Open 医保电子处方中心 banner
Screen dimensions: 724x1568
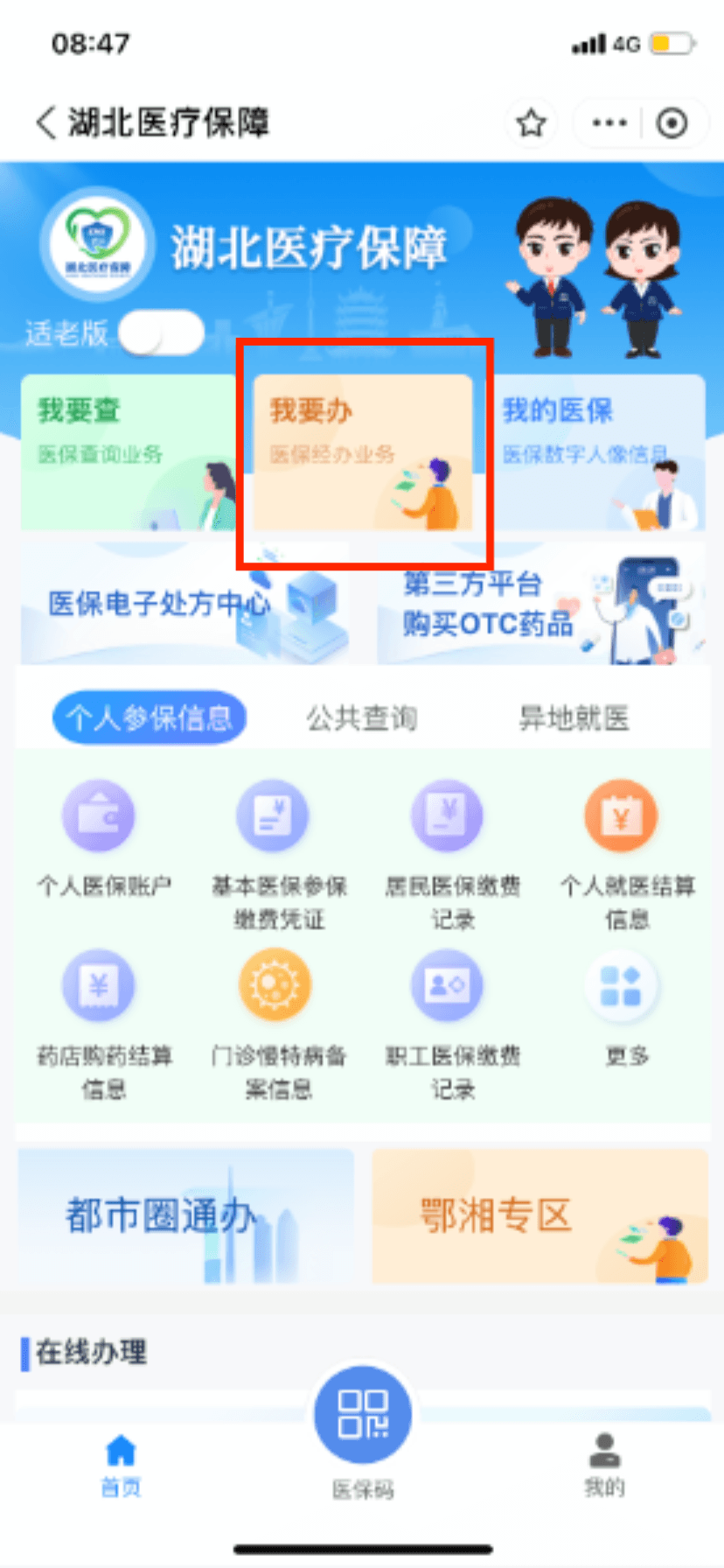click(184, 604)
